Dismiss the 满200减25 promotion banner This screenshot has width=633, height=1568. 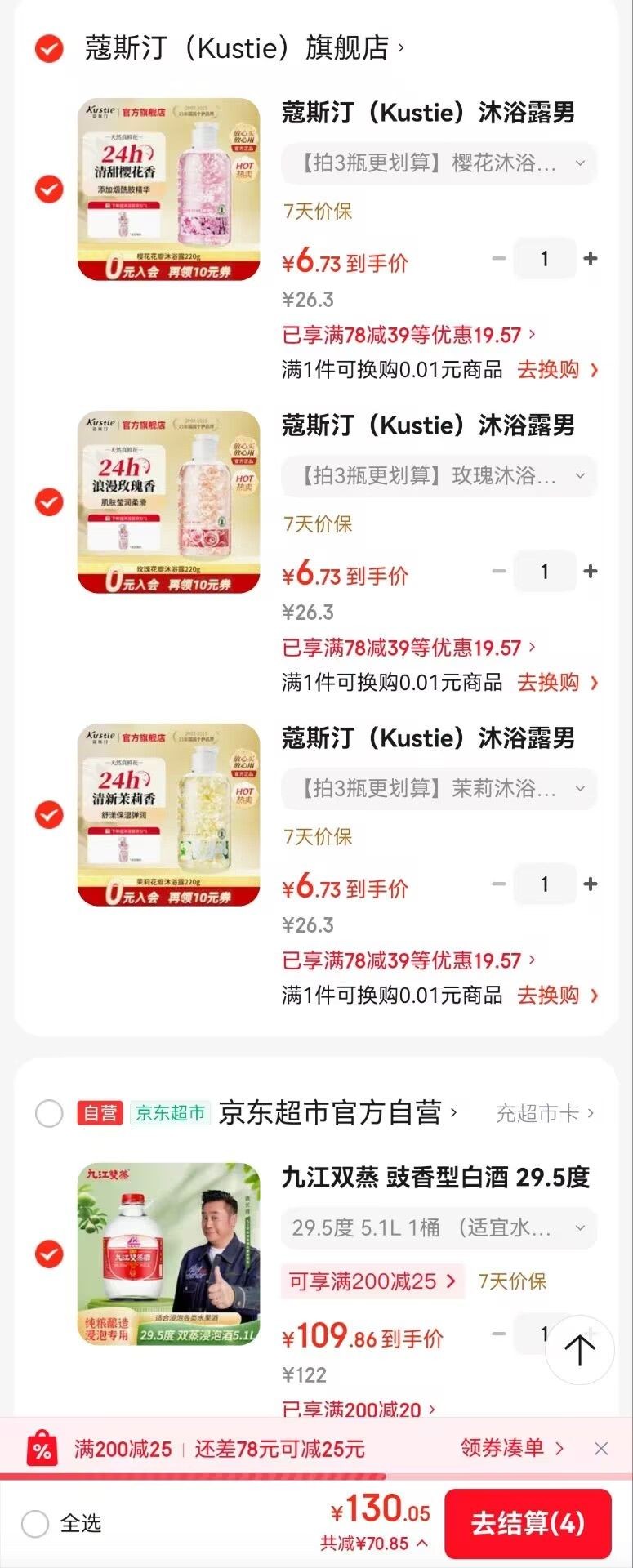pyautogui.click(x=601, y=1449)
